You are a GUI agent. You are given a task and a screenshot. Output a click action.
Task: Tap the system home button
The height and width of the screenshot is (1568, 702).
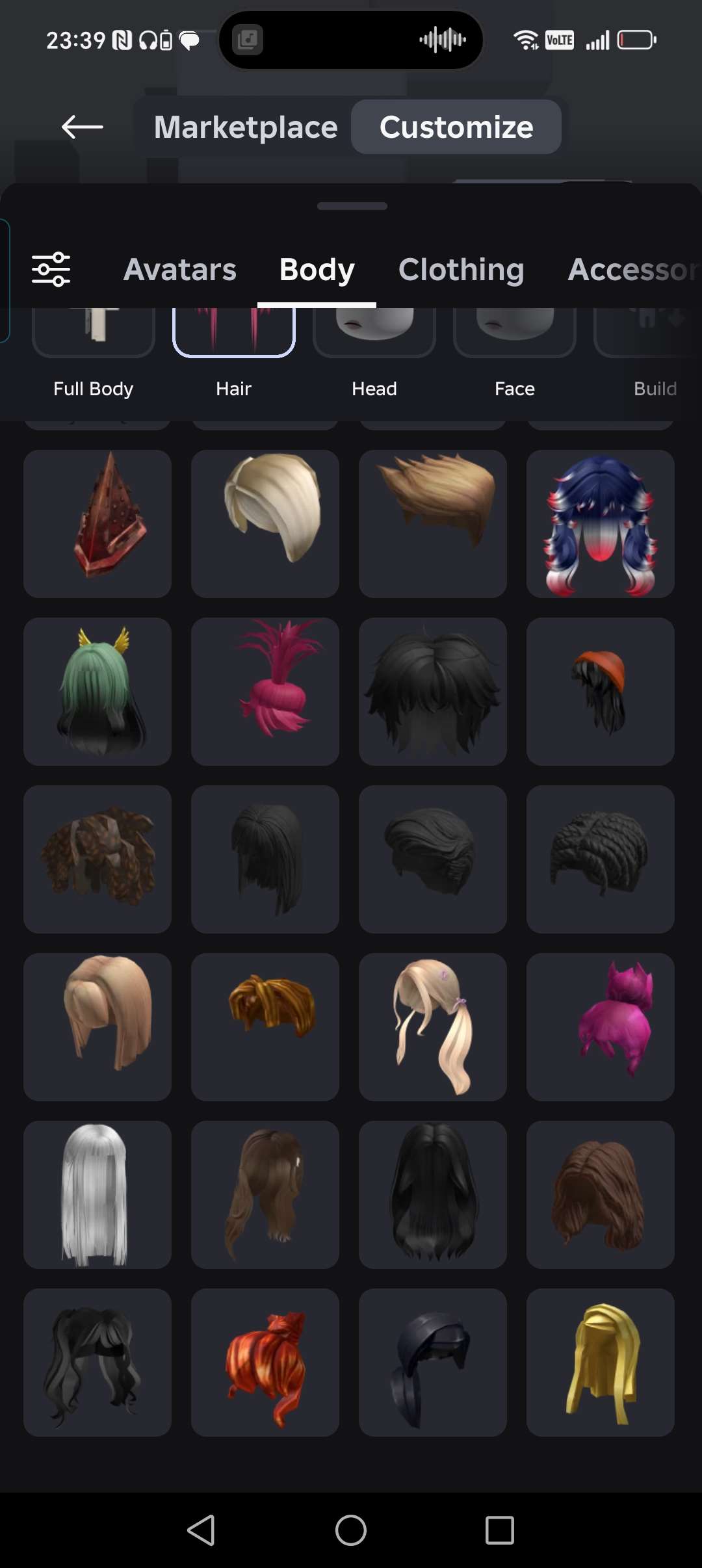pos(351,1530)
